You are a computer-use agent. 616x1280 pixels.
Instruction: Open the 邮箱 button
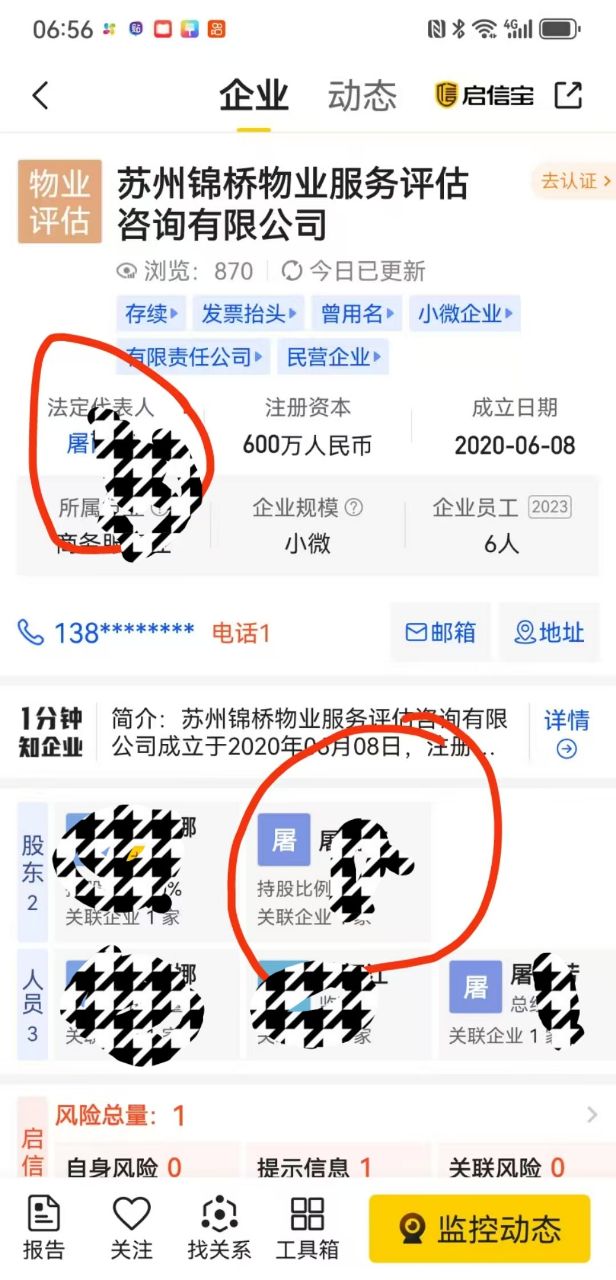click(439, 633)
